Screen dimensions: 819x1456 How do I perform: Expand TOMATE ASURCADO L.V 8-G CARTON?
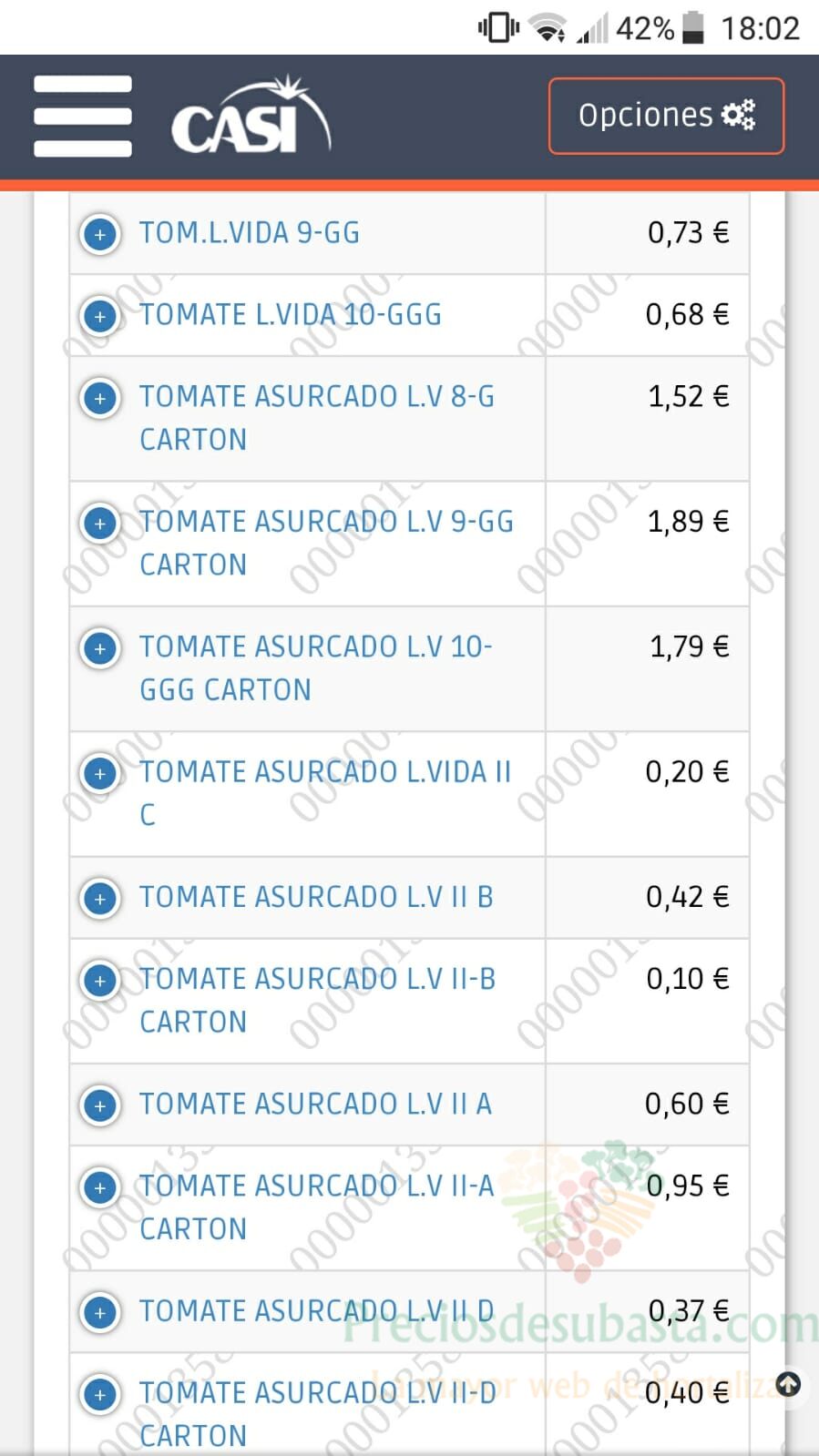pos(100,398)
